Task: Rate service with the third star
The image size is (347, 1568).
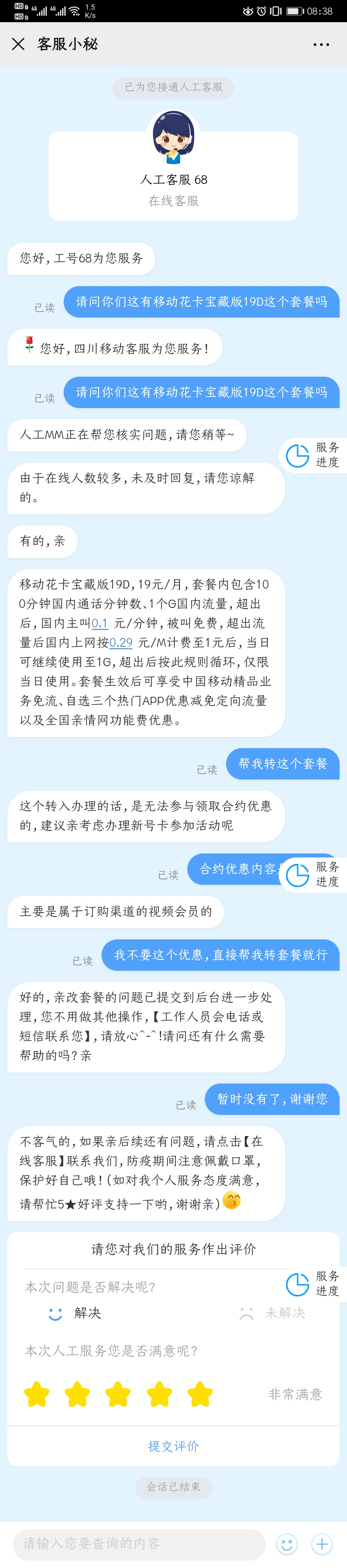Action: 118,1395
